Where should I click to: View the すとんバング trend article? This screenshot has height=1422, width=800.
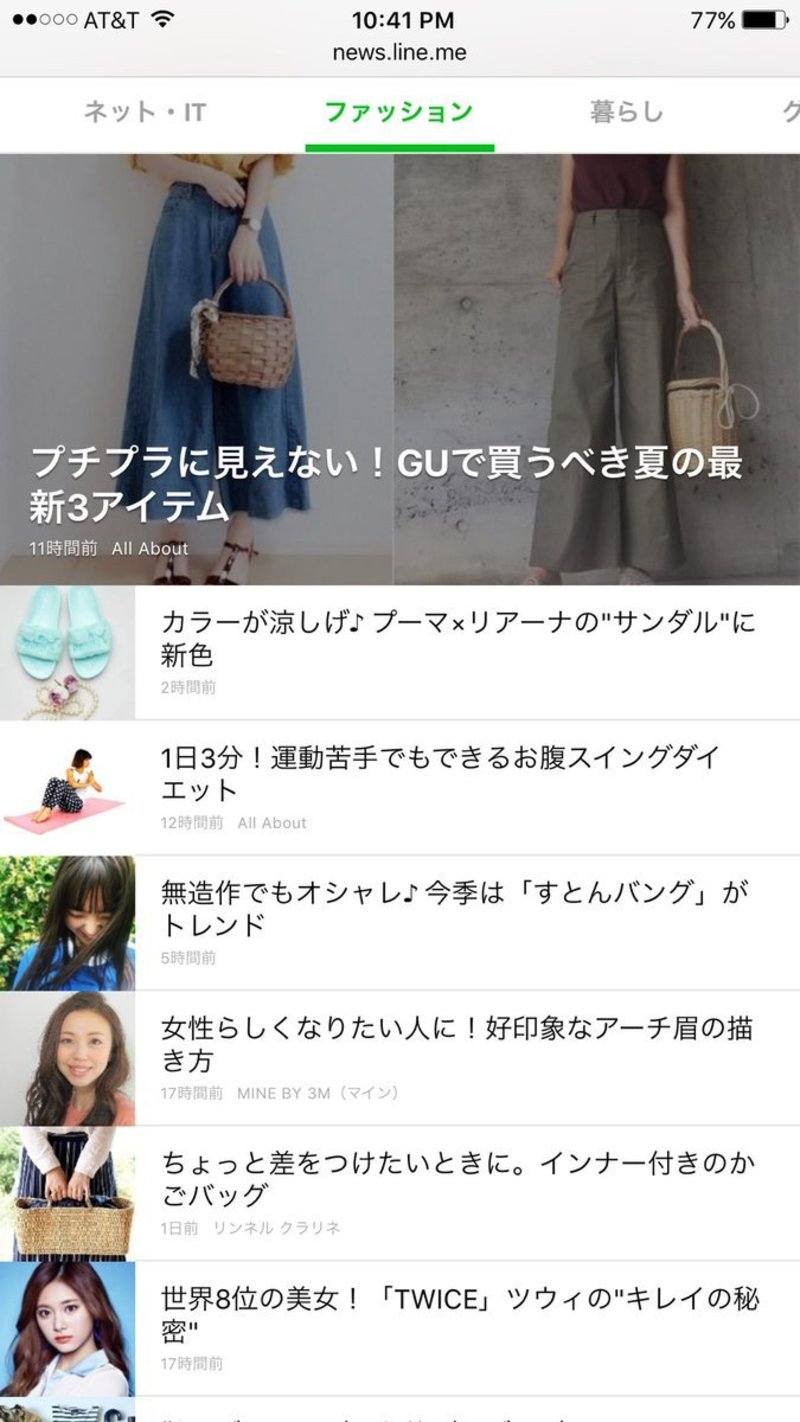455,908
